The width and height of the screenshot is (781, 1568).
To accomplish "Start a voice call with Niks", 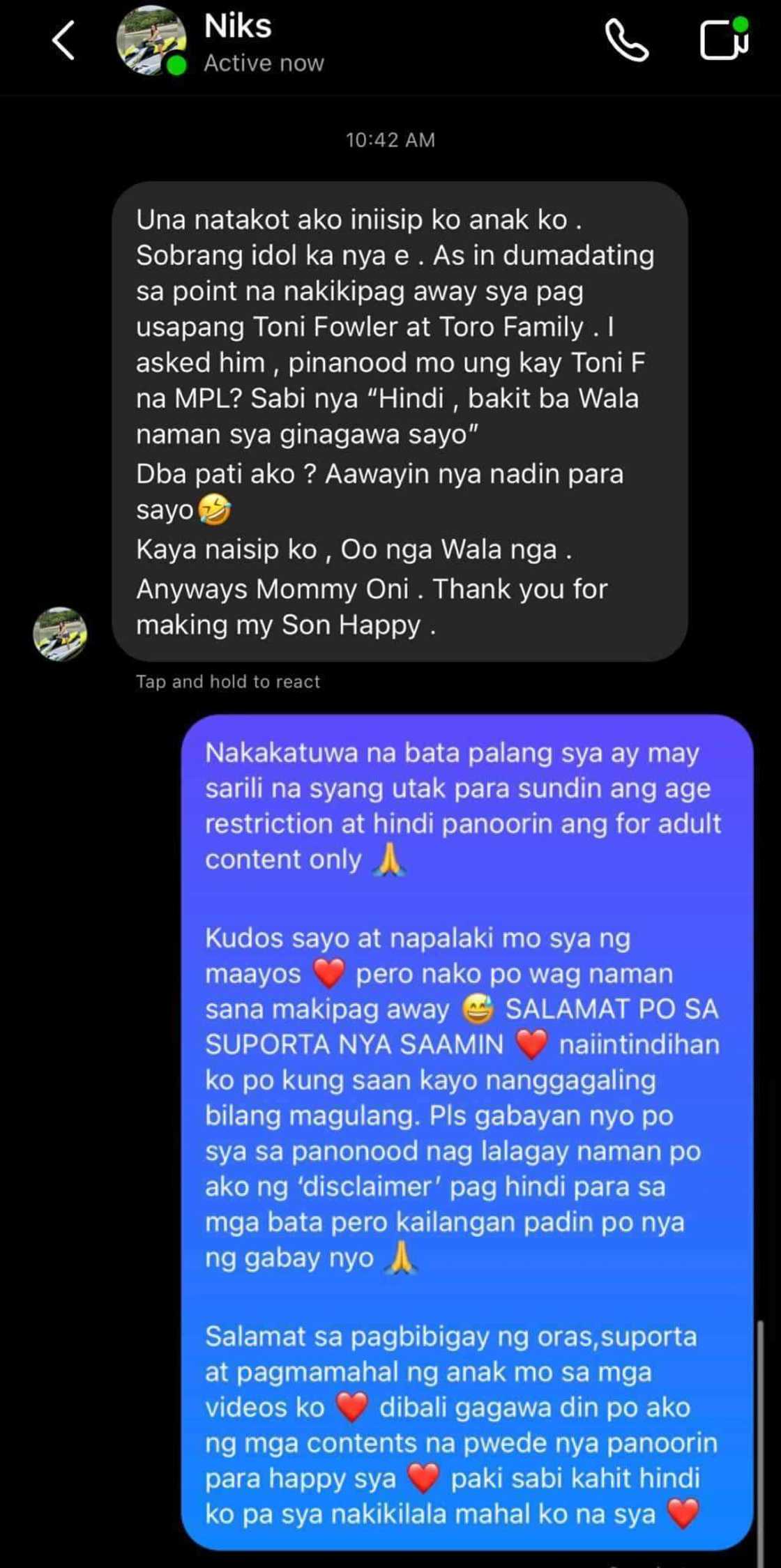I will click(626, 40).
